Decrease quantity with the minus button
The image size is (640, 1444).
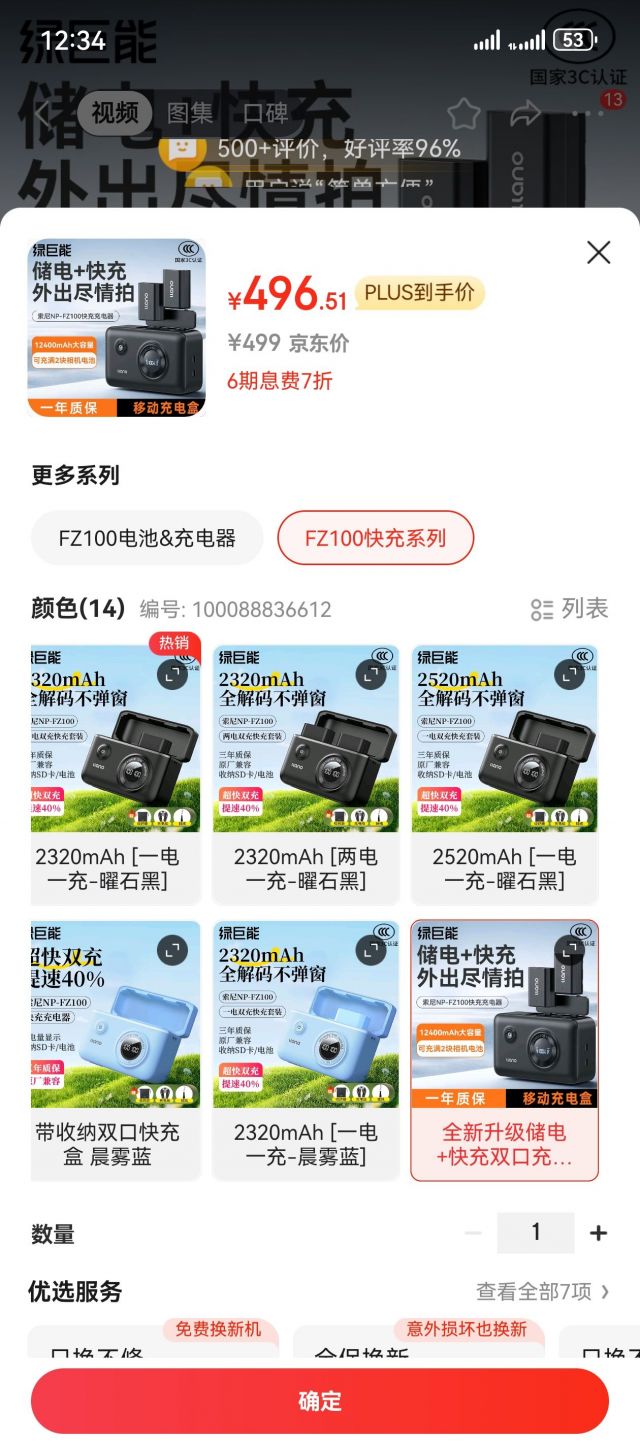(473, 1233)
